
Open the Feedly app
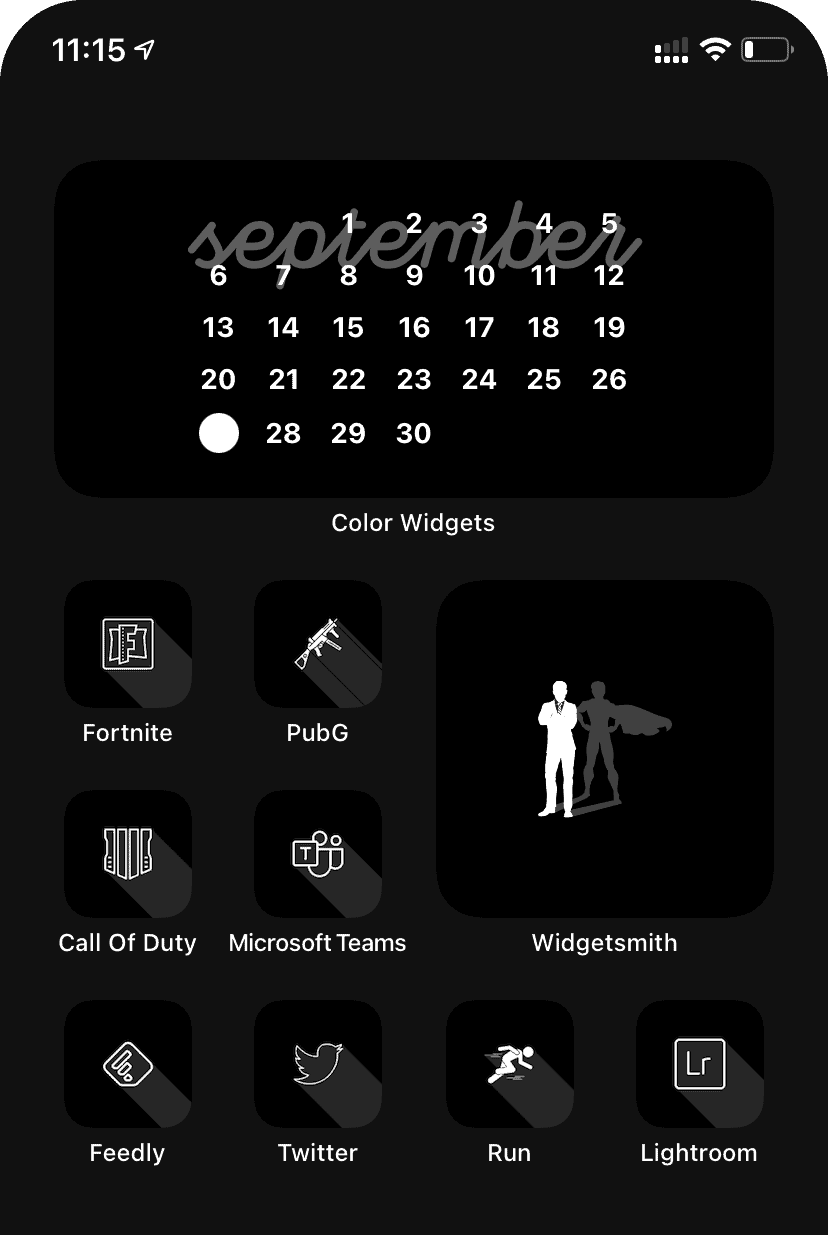127,1064
